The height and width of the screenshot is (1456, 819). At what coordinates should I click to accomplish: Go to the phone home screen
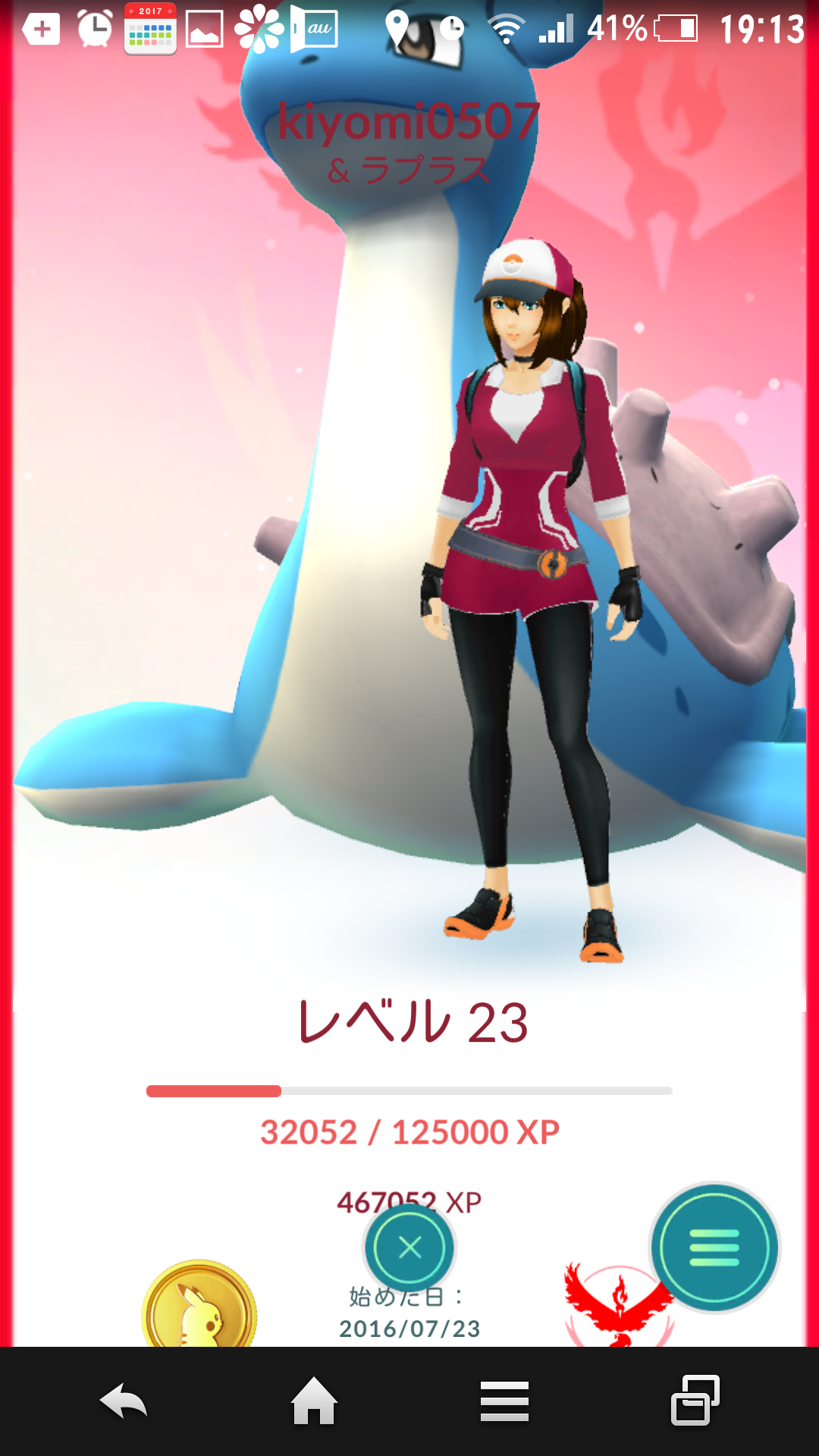point(314,1401)
